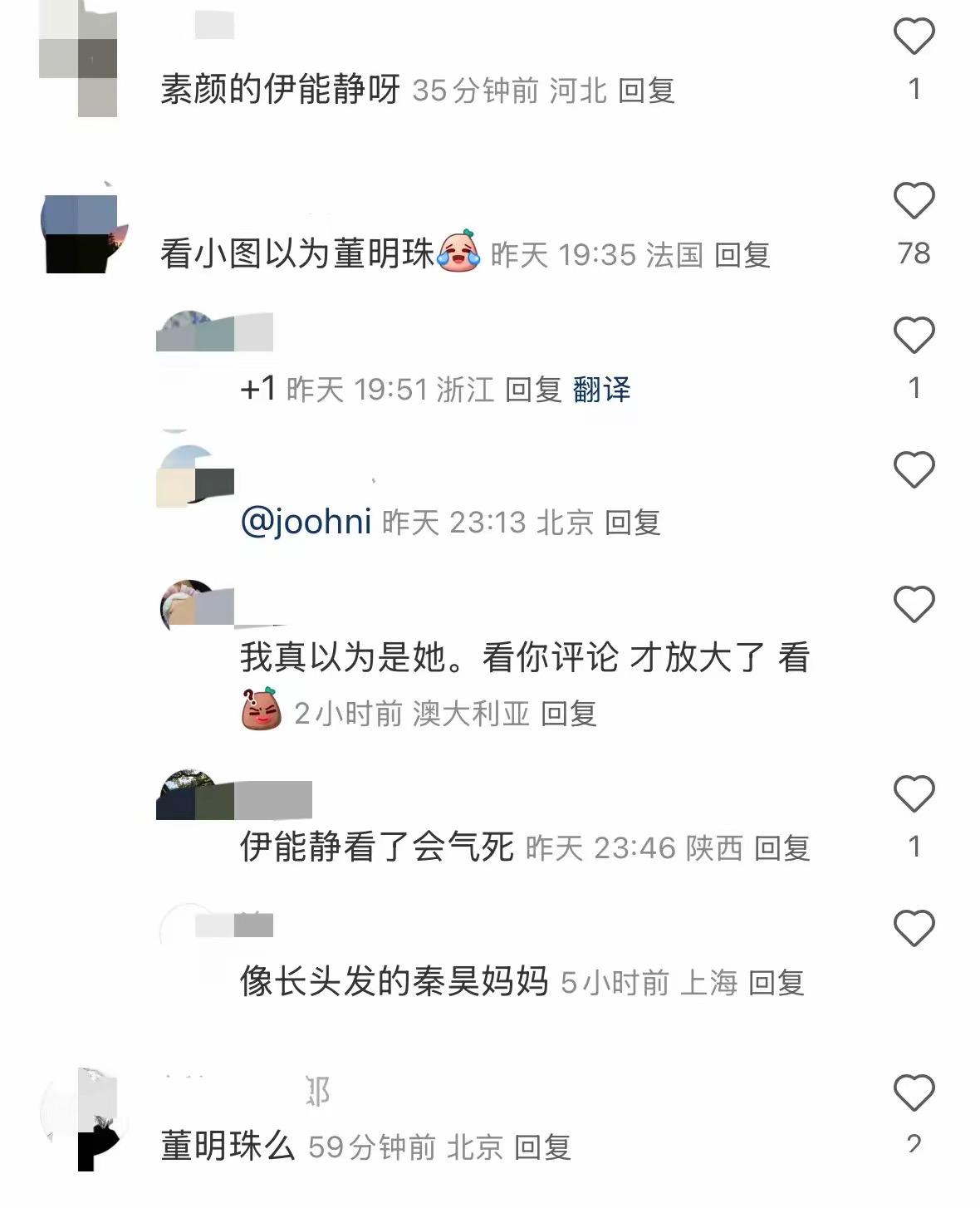Image resolution: width=980 pixels, height=1208 pixels.
Task: Open the @joohni mention
Action: 306,523
